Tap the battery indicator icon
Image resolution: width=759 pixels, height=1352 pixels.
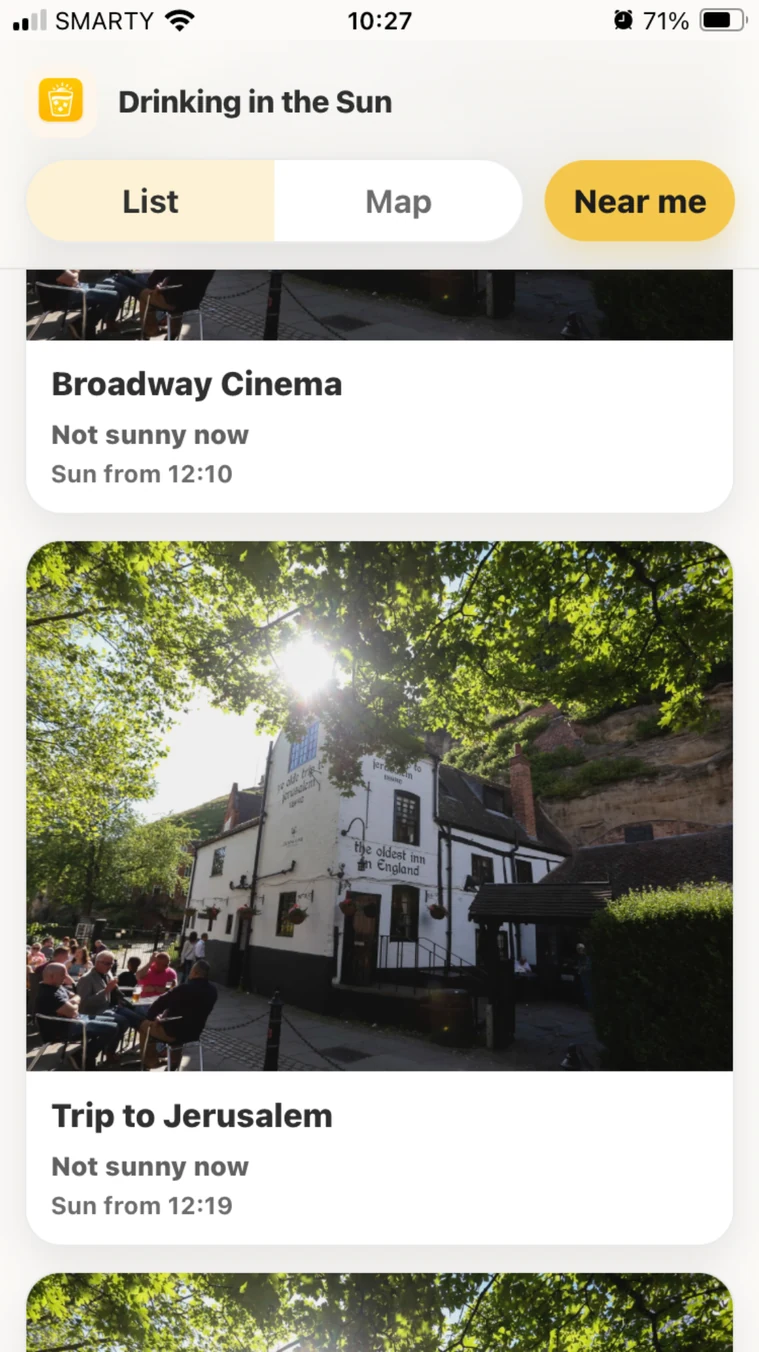pyautogui.click(x=722, y=19)
